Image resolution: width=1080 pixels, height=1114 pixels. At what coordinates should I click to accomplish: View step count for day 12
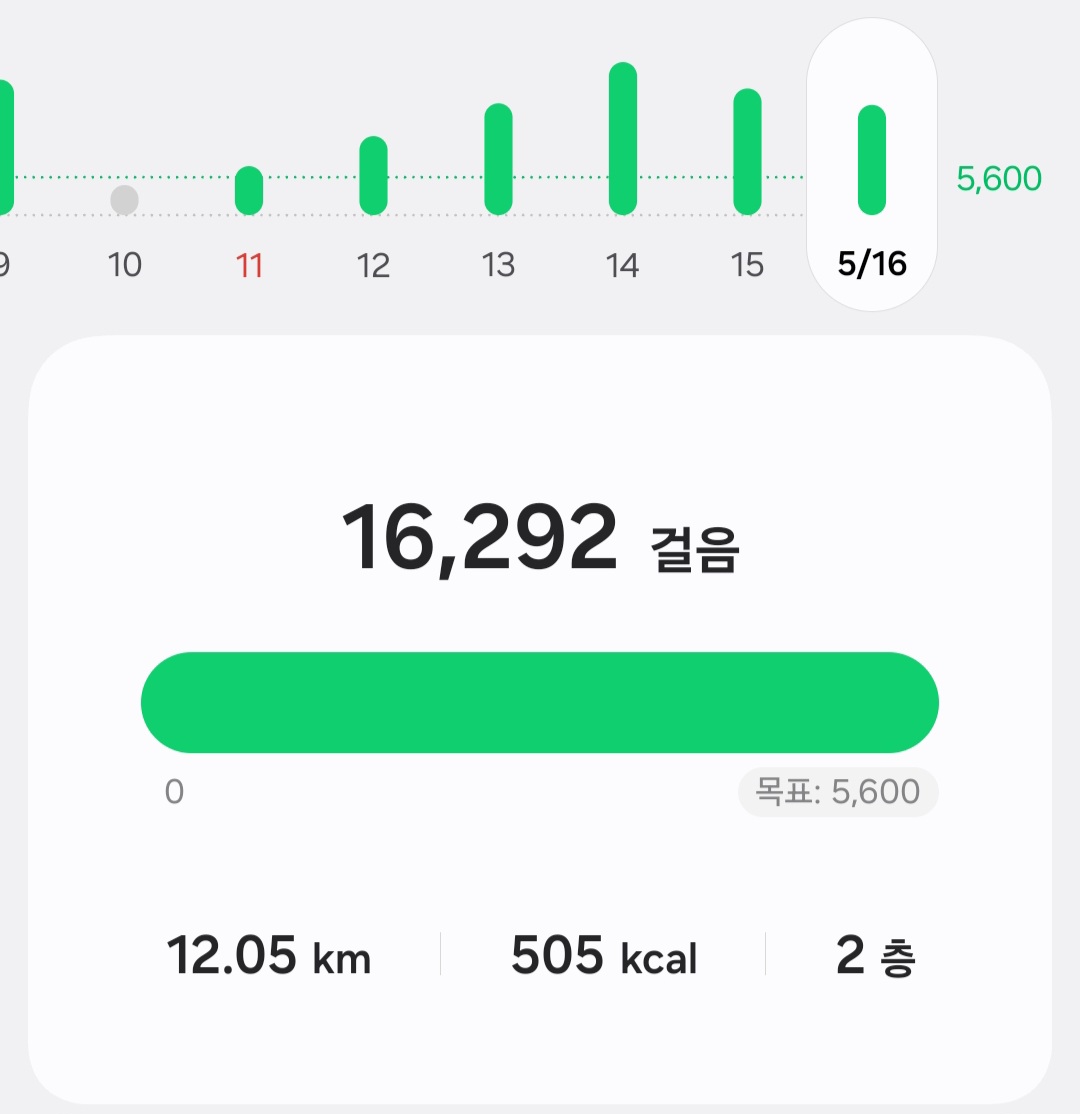(x=373, y=176)
